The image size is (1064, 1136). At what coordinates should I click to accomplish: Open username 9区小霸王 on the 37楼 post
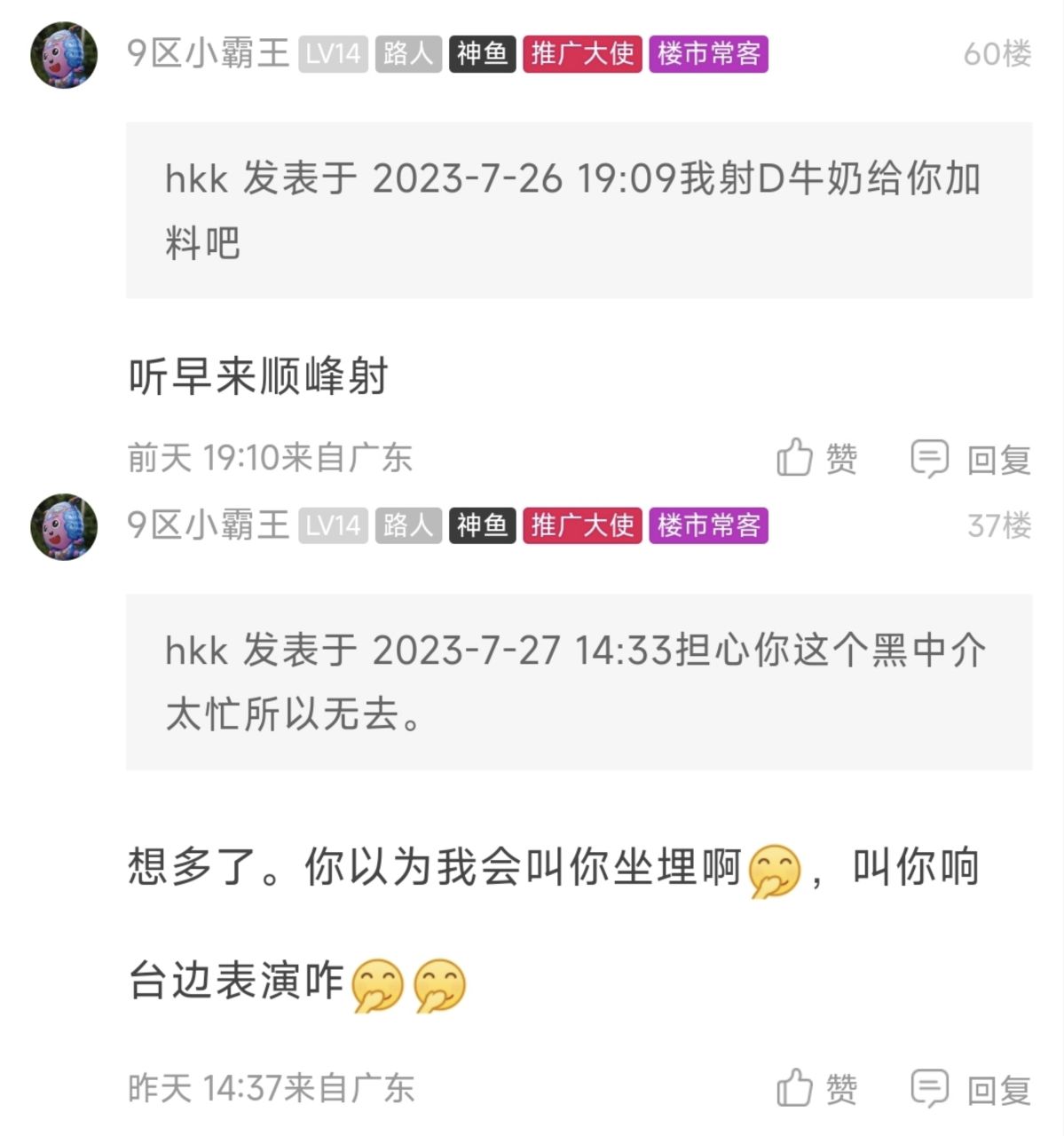[x=209, y=525]
